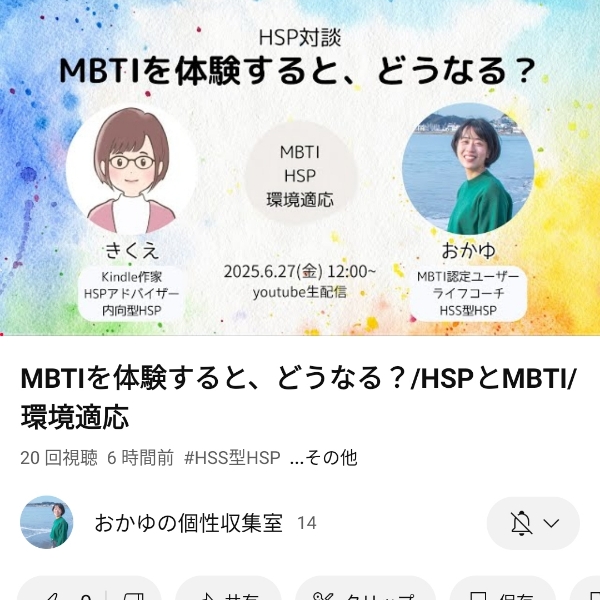Viewport: 600px width, 600px height.
Task: Visit the おかゆの個性収集室 channel page
Action: (x=188, y=523)
